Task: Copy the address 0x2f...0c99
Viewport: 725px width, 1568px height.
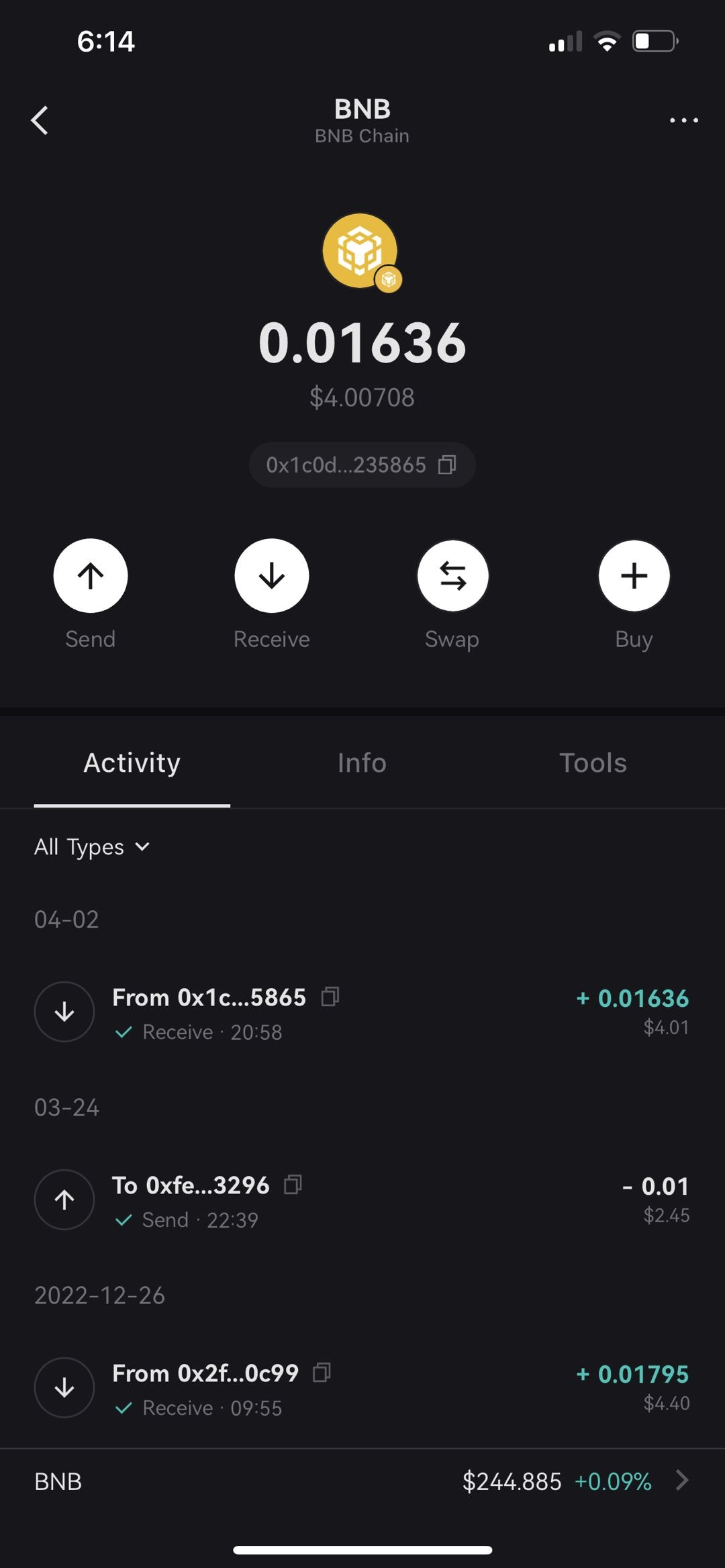Action: click(322, 1373)
